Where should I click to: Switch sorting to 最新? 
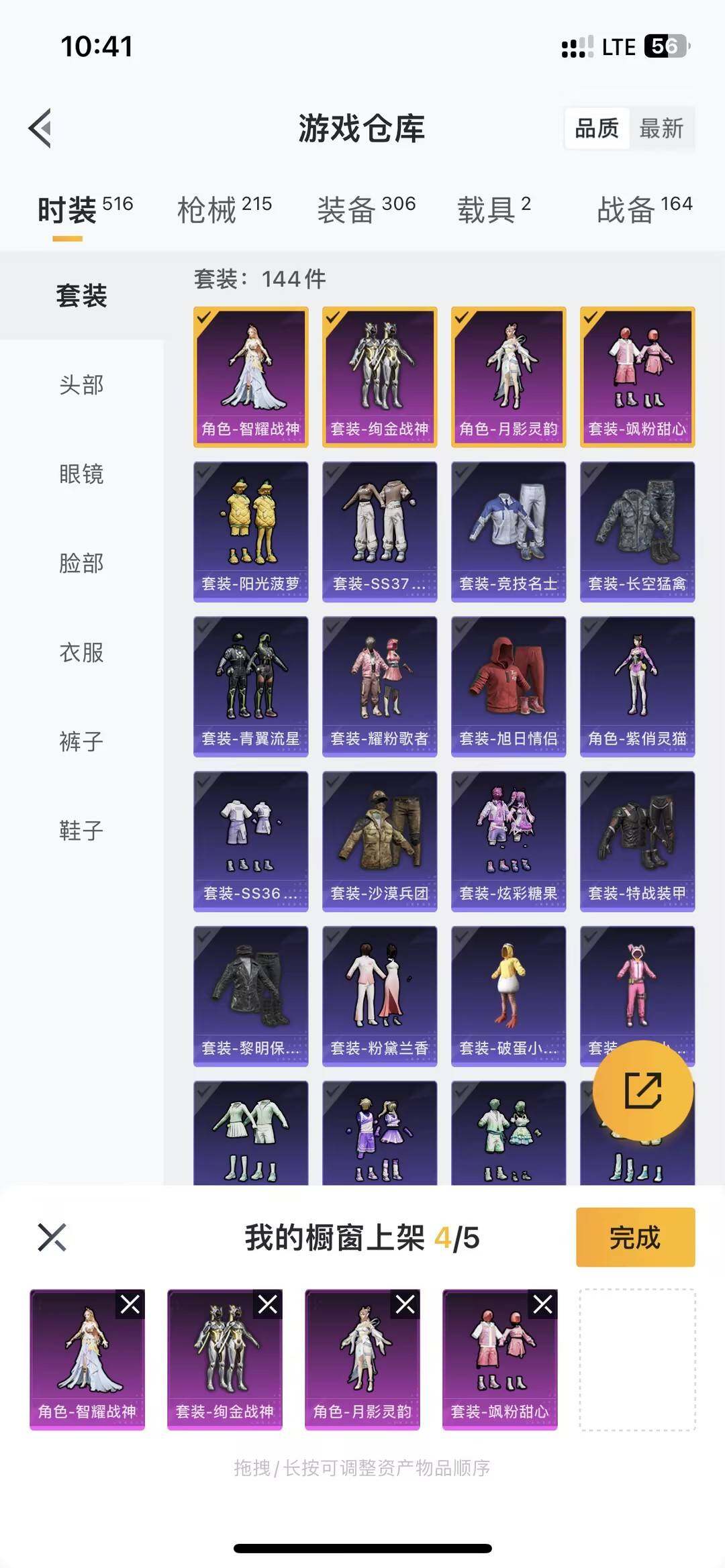pyautogui.click(x=661, y=129)
